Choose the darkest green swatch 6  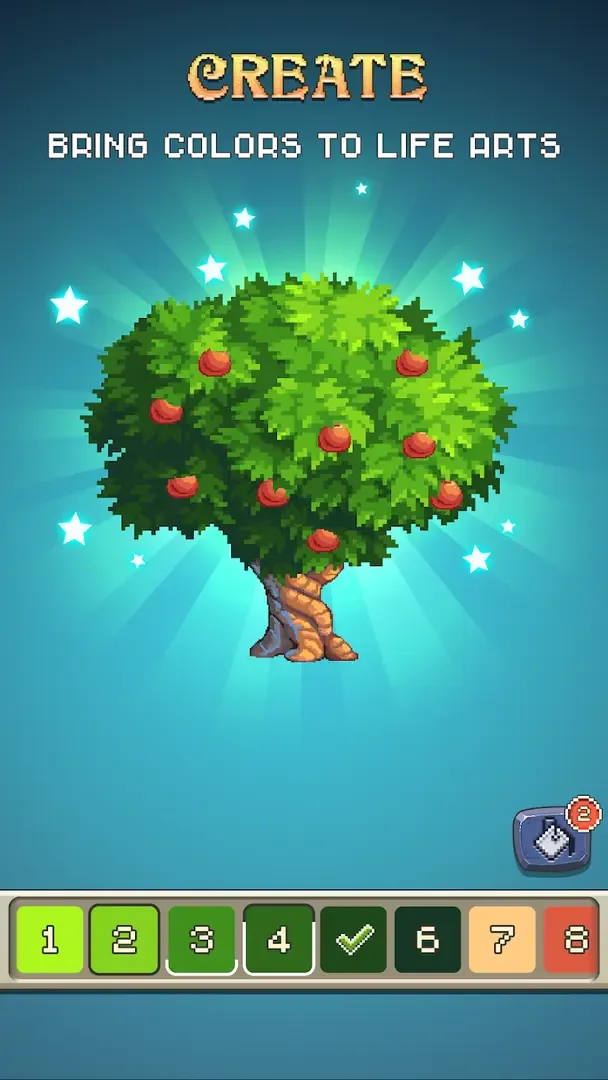(428, 940)
